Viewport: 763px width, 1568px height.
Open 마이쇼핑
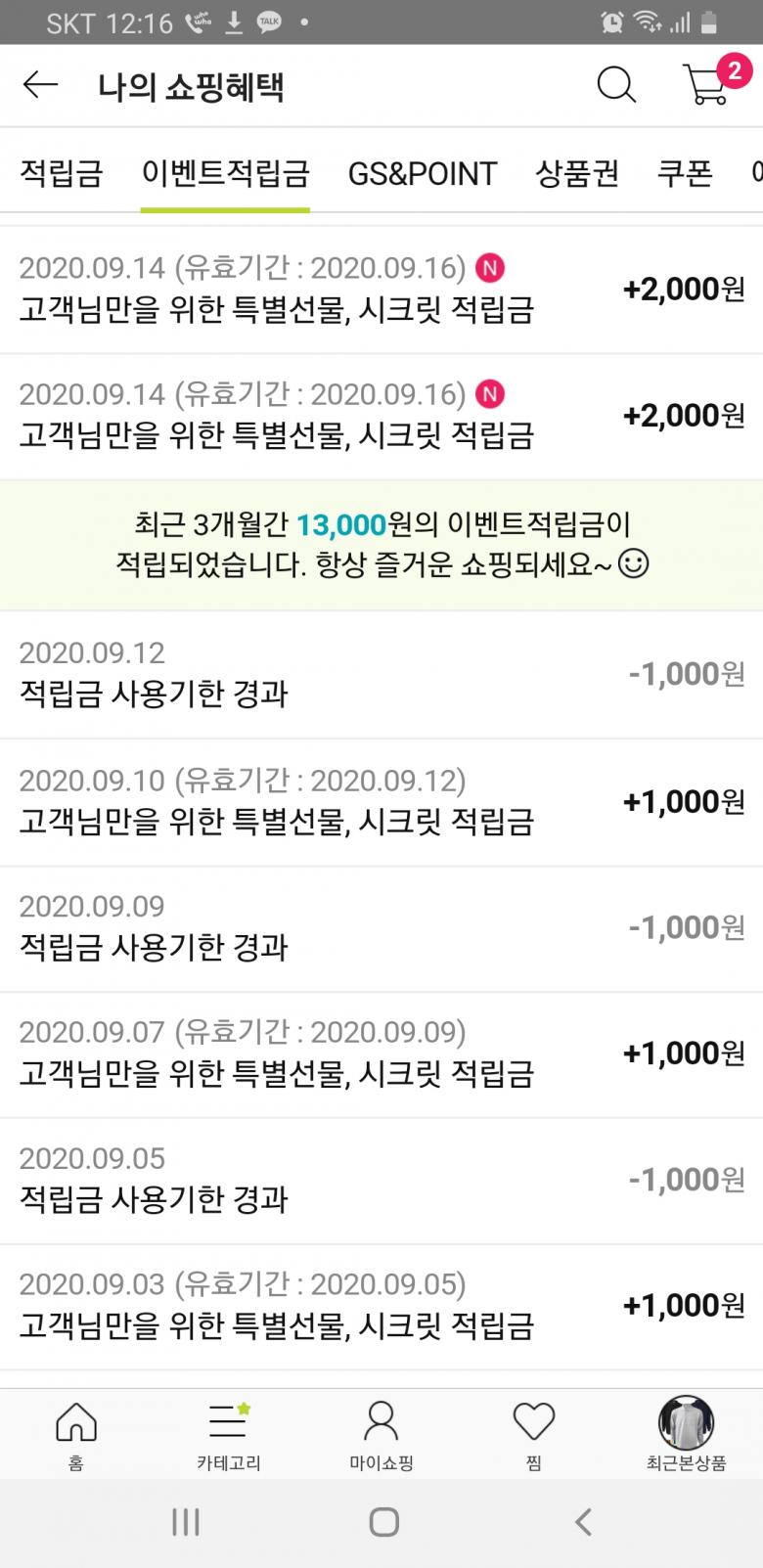[381, 1434]
